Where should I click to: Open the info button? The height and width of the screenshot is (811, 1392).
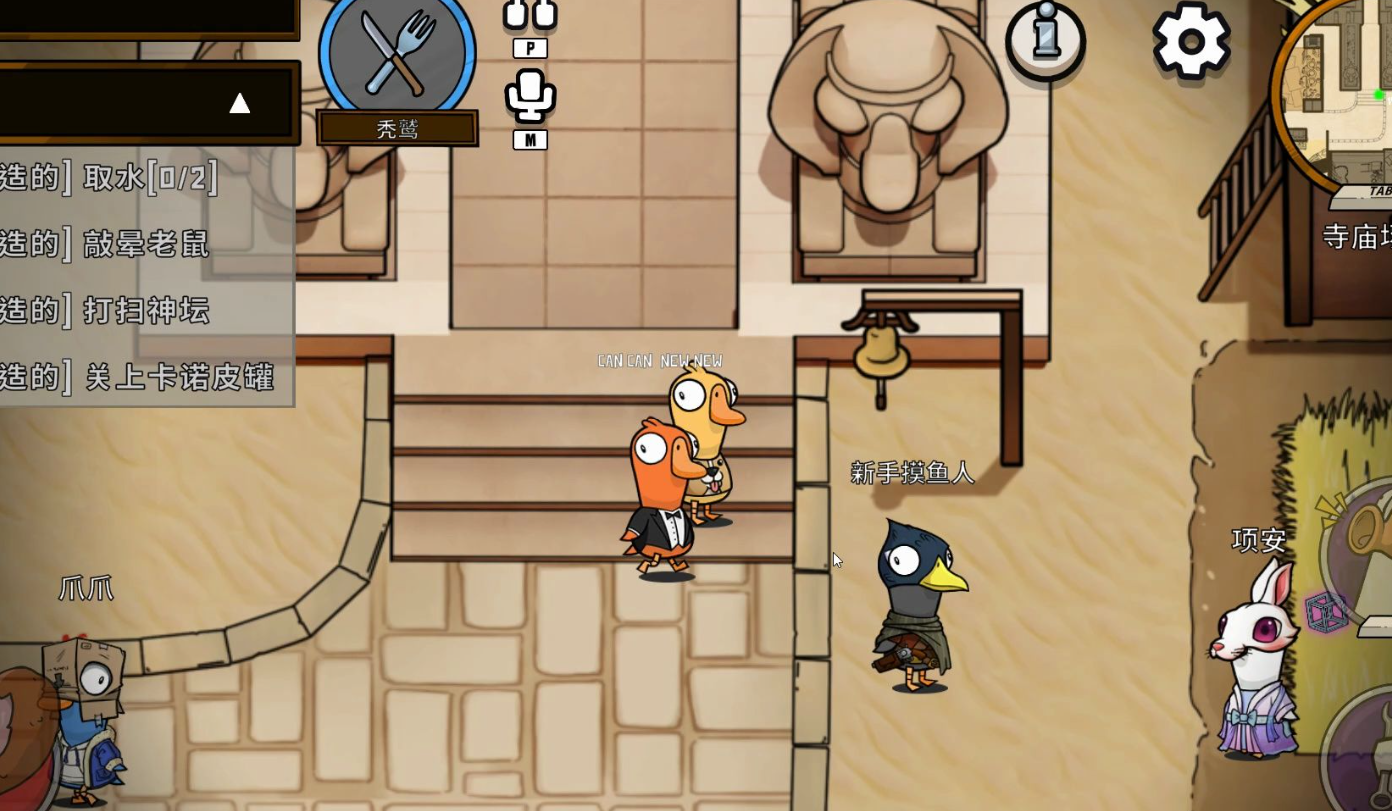(1045, 40)
